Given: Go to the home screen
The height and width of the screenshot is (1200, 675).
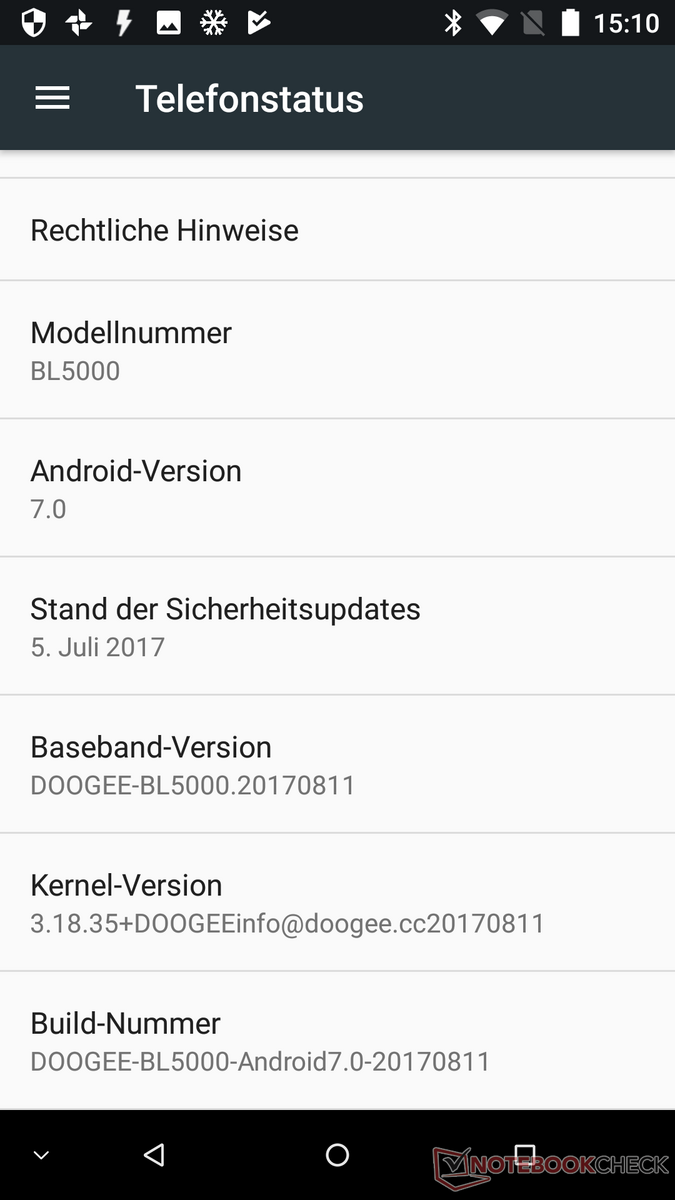Looking at the screenshot, I should [337, 1155].
